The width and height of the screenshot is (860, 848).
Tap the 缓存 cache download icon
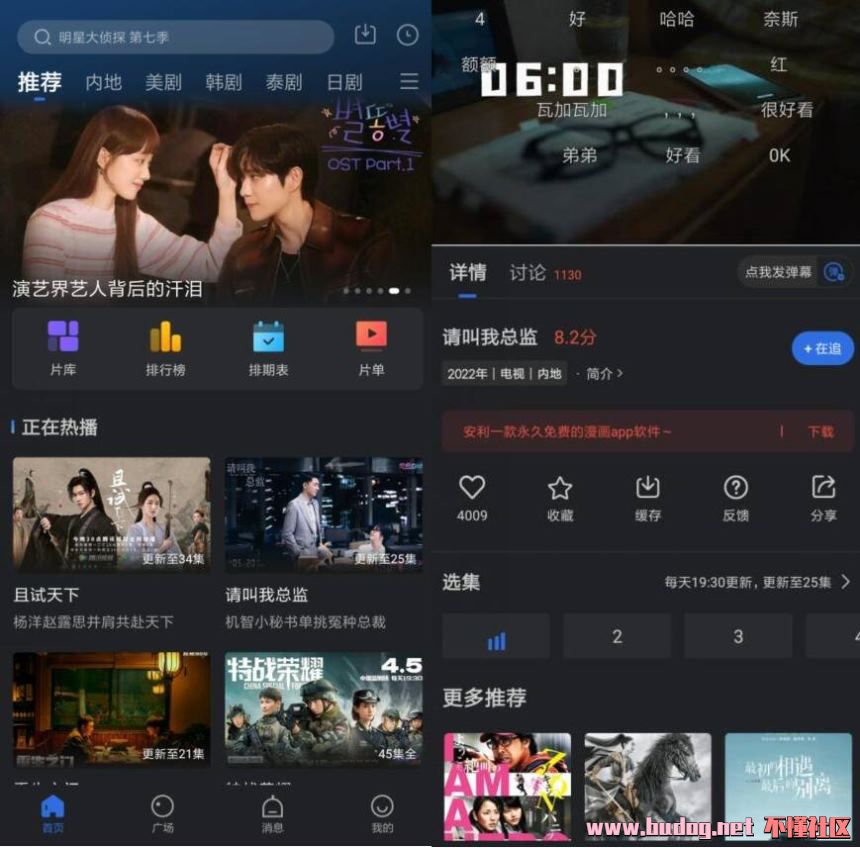click(648, 498)
